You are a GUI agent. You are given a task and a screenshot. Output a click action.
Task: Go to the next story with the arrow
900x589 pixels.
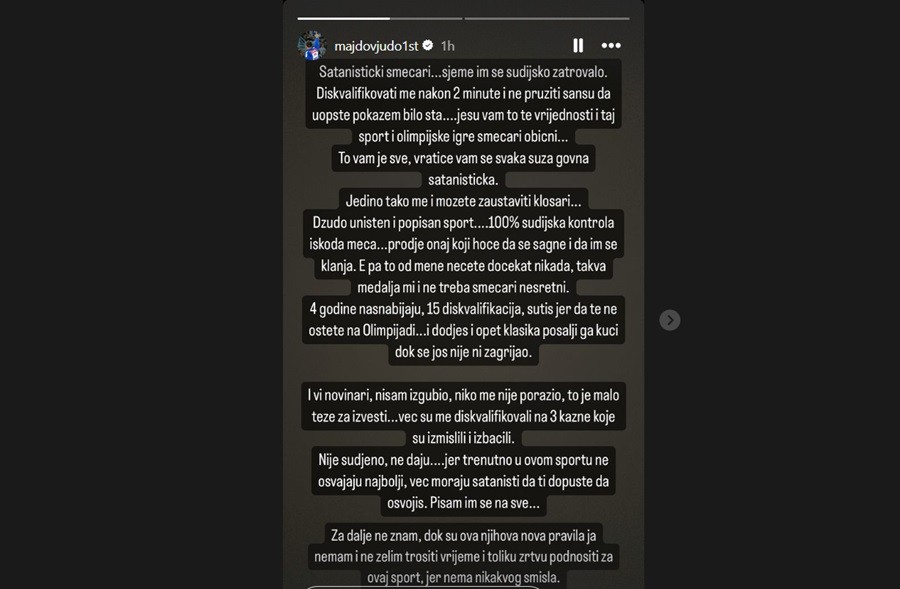pos(670,320)
